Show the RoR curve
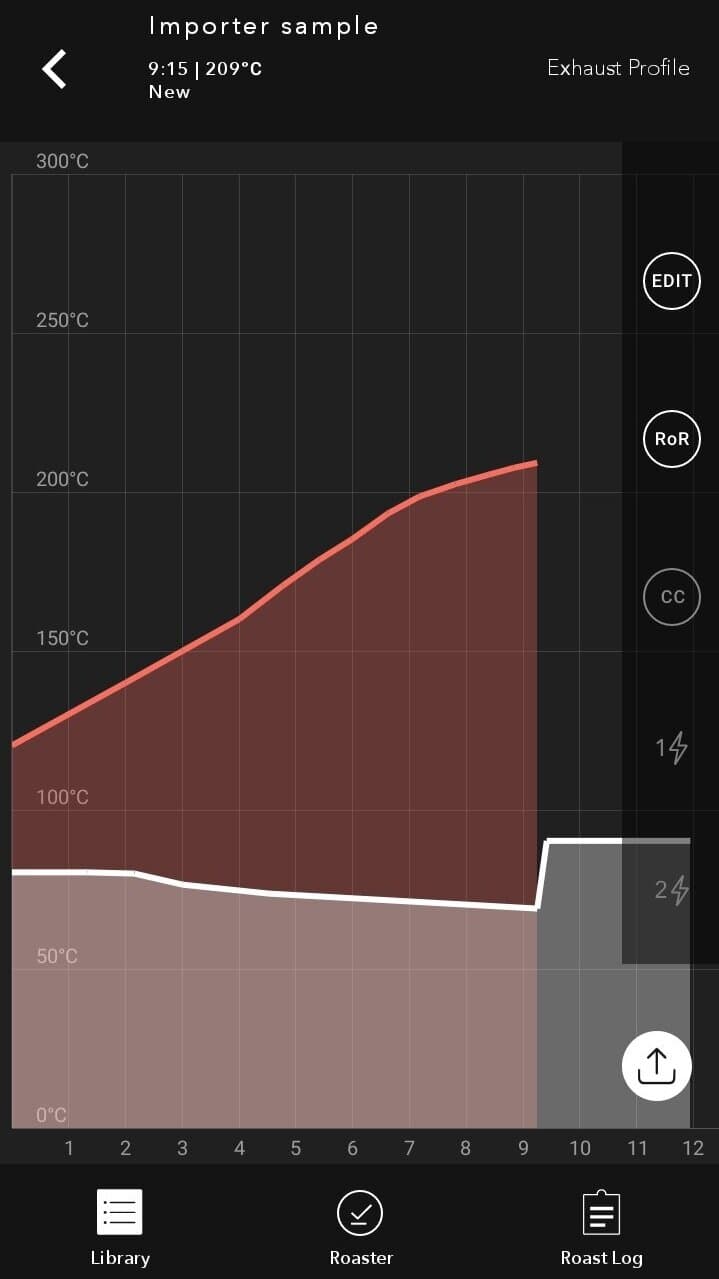The image size is (719, 1279). click(x=671, y=439)
